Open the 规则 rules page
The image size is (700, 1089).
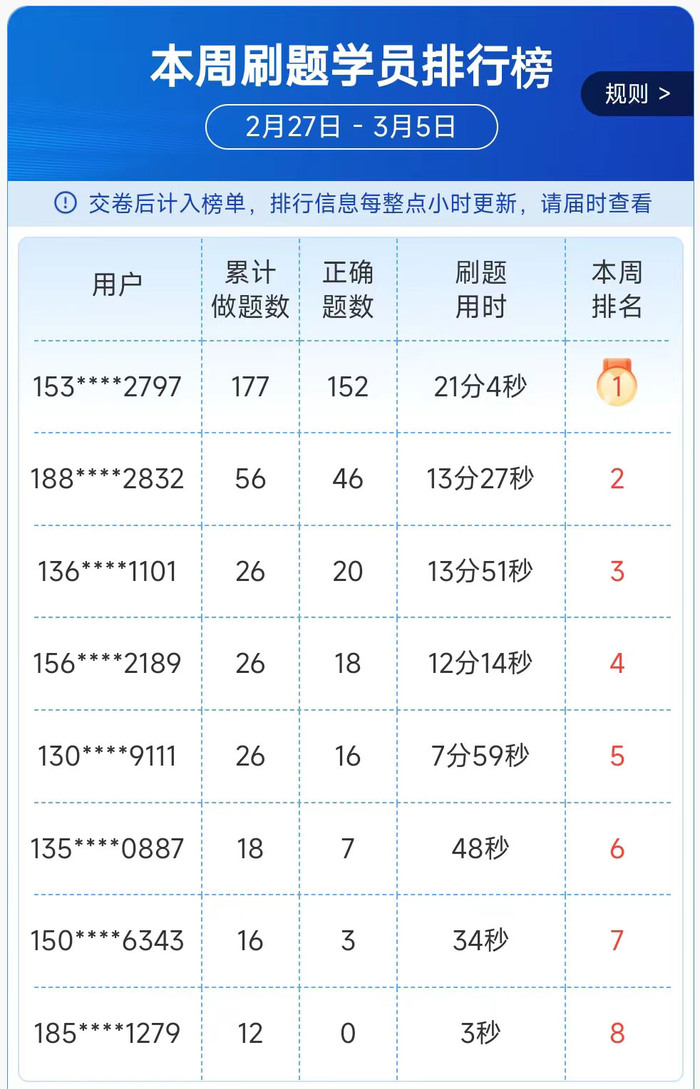click(637, 95)
